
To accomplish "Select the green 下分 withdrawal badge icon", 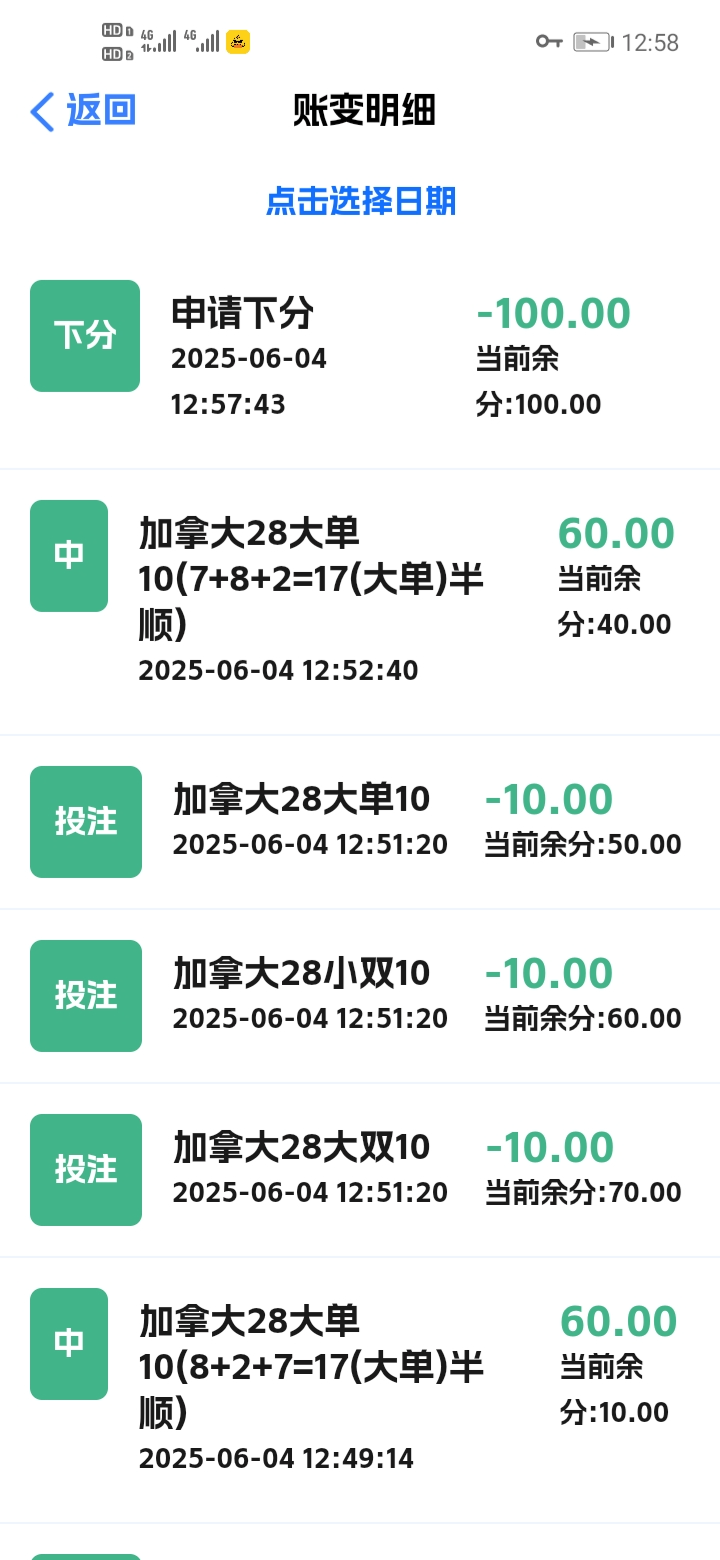I will [85, 335].
